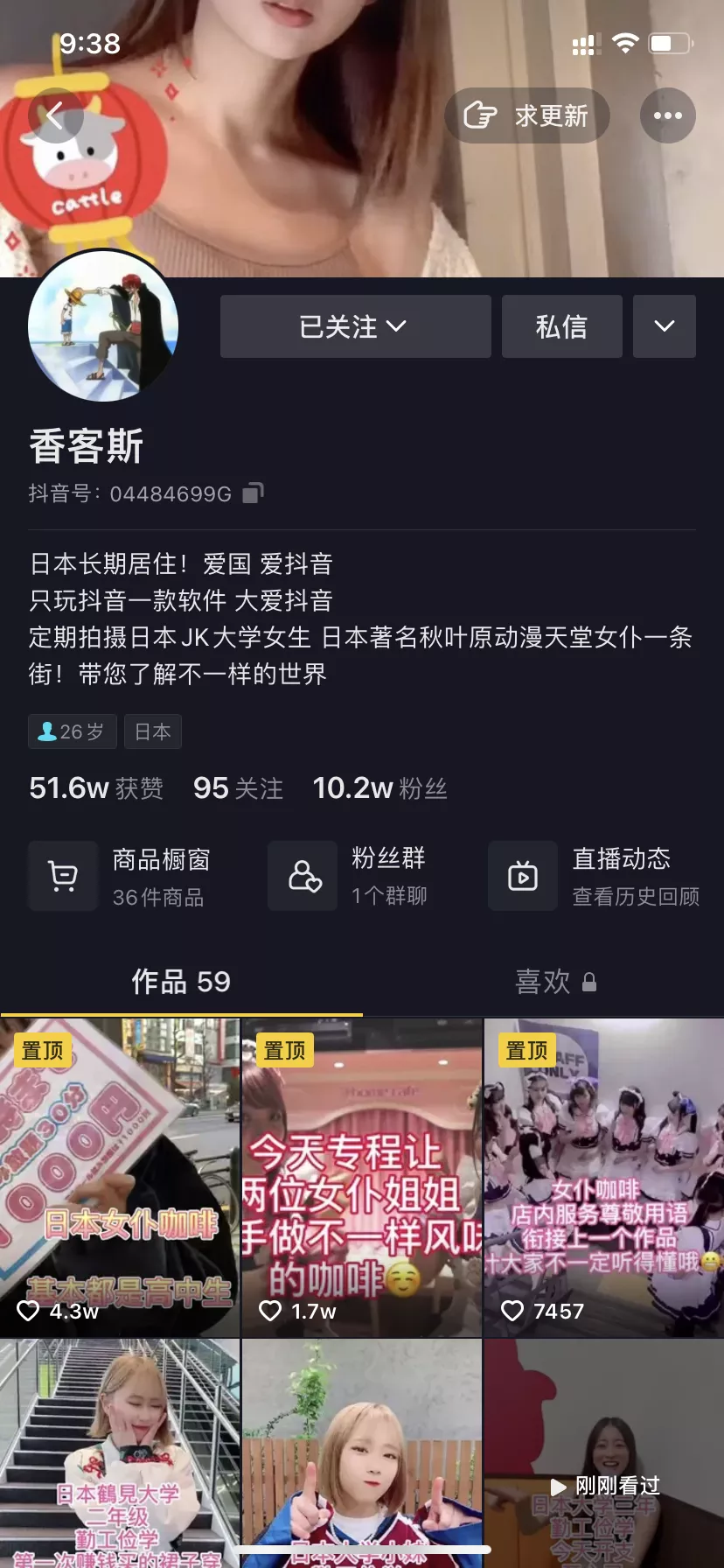Play pinned video with 4.3w likes
Screen dimensions: 724x1568
coord(120,1178)
